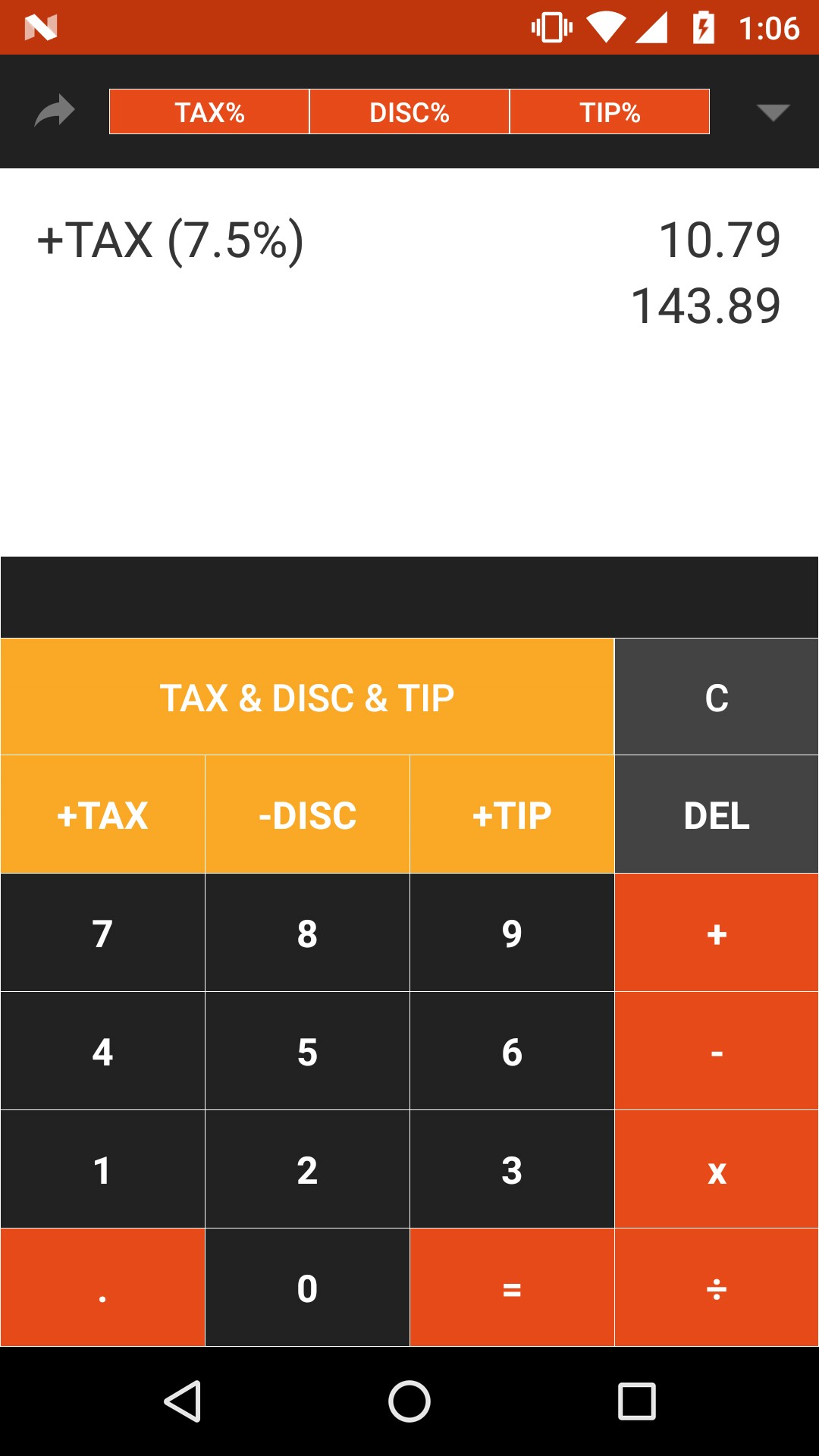Tap the share arrow icon
The image size is (819, 1456).
point(55,111)
